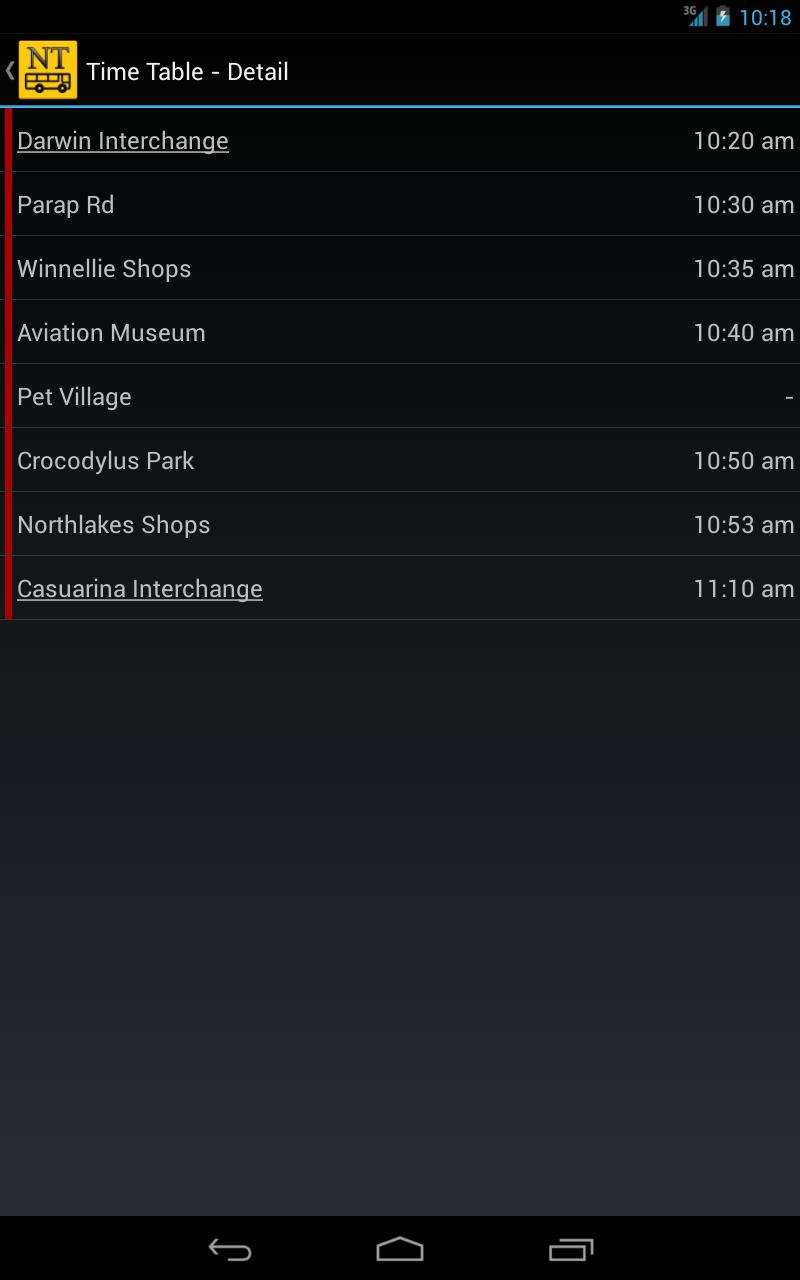Tap the back chevron beside the NT logo
Viewport: 800px width, 1280px height.
point(8,70)
